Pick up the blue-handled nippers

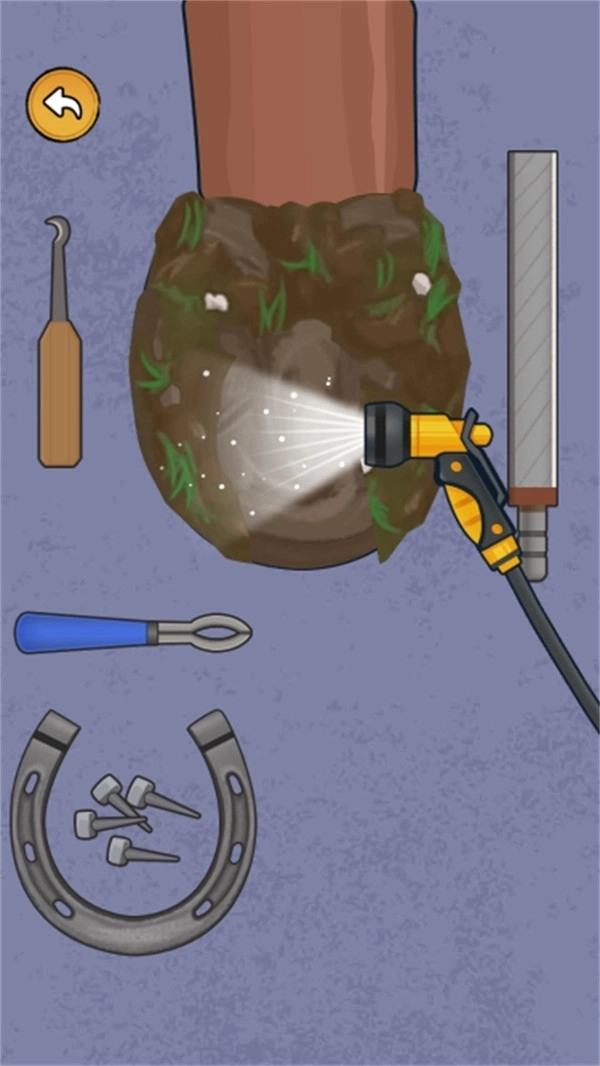130,633
